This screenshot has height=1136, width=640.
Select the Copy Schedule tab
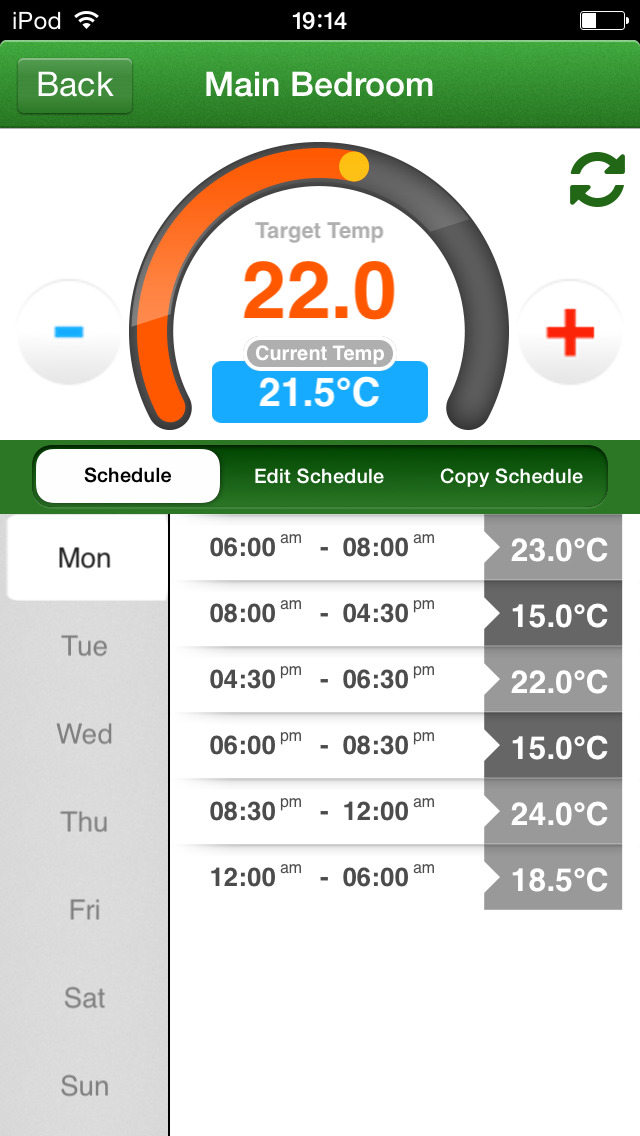(511, 476)
